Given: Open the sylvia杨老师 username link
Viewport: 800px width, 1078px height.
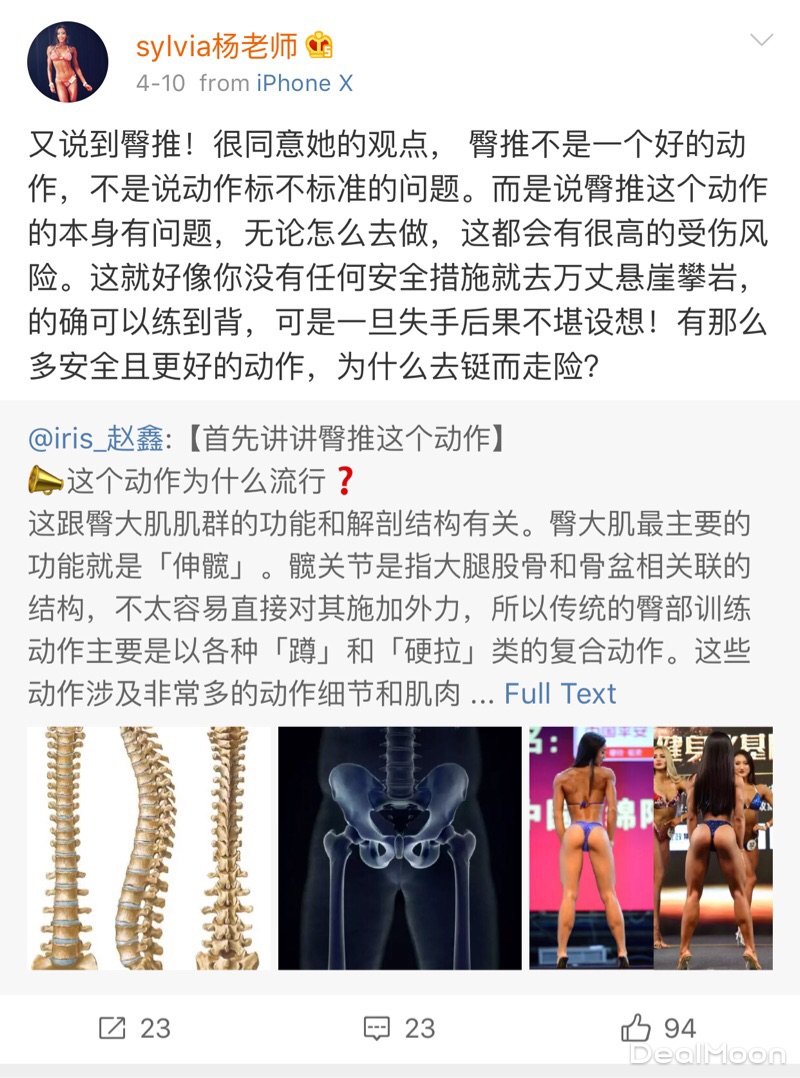Looking at the screenshot, I should pyautogui.click(x=217, y=45).
